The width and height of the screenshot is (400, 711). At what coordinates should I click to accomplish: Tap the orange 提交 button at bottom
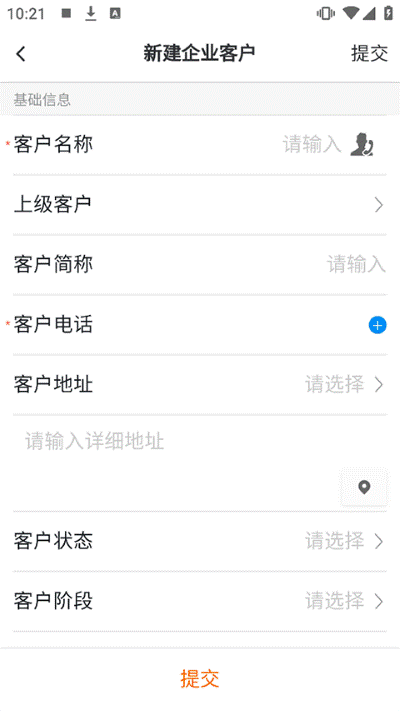200,679
